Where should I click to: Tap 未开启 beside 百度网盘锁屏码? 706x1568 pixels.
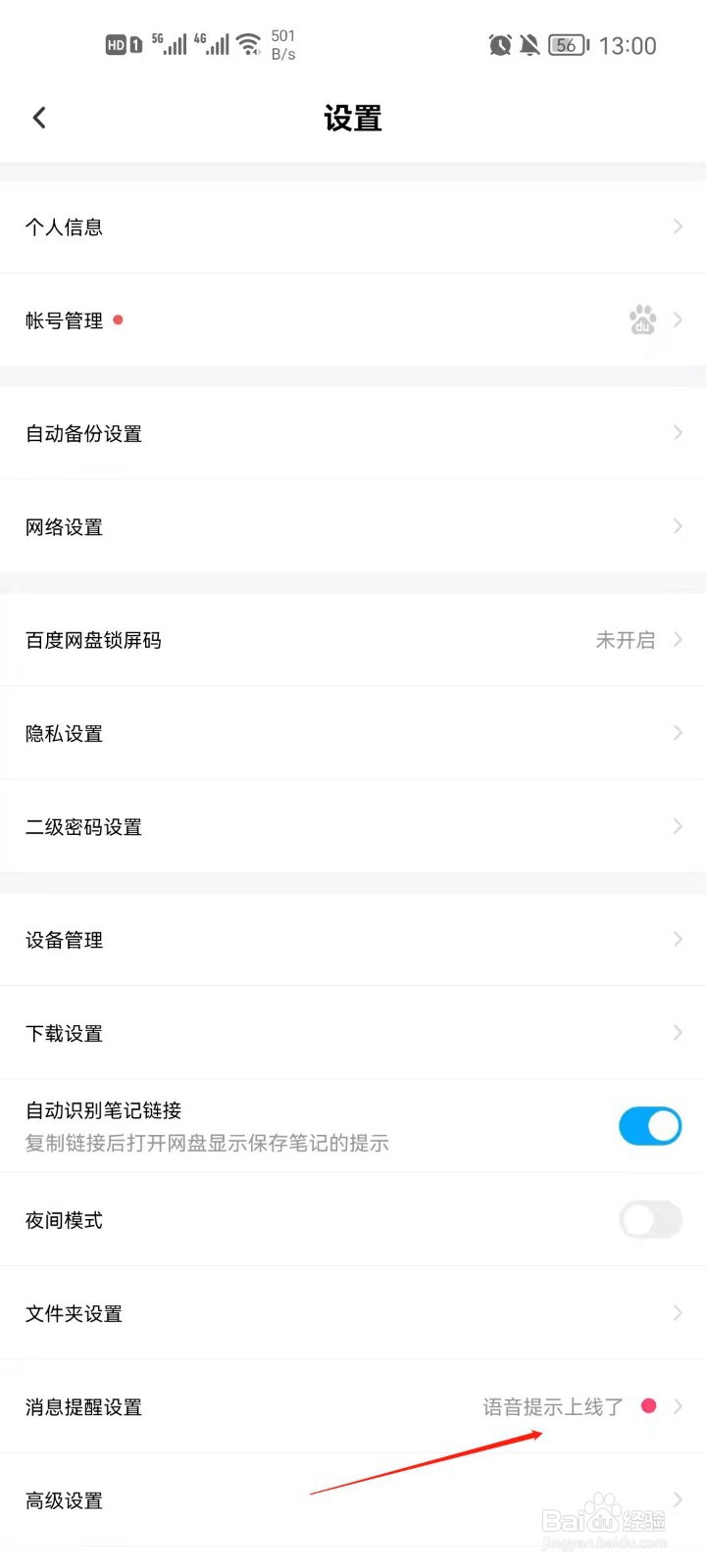(625, 640)
